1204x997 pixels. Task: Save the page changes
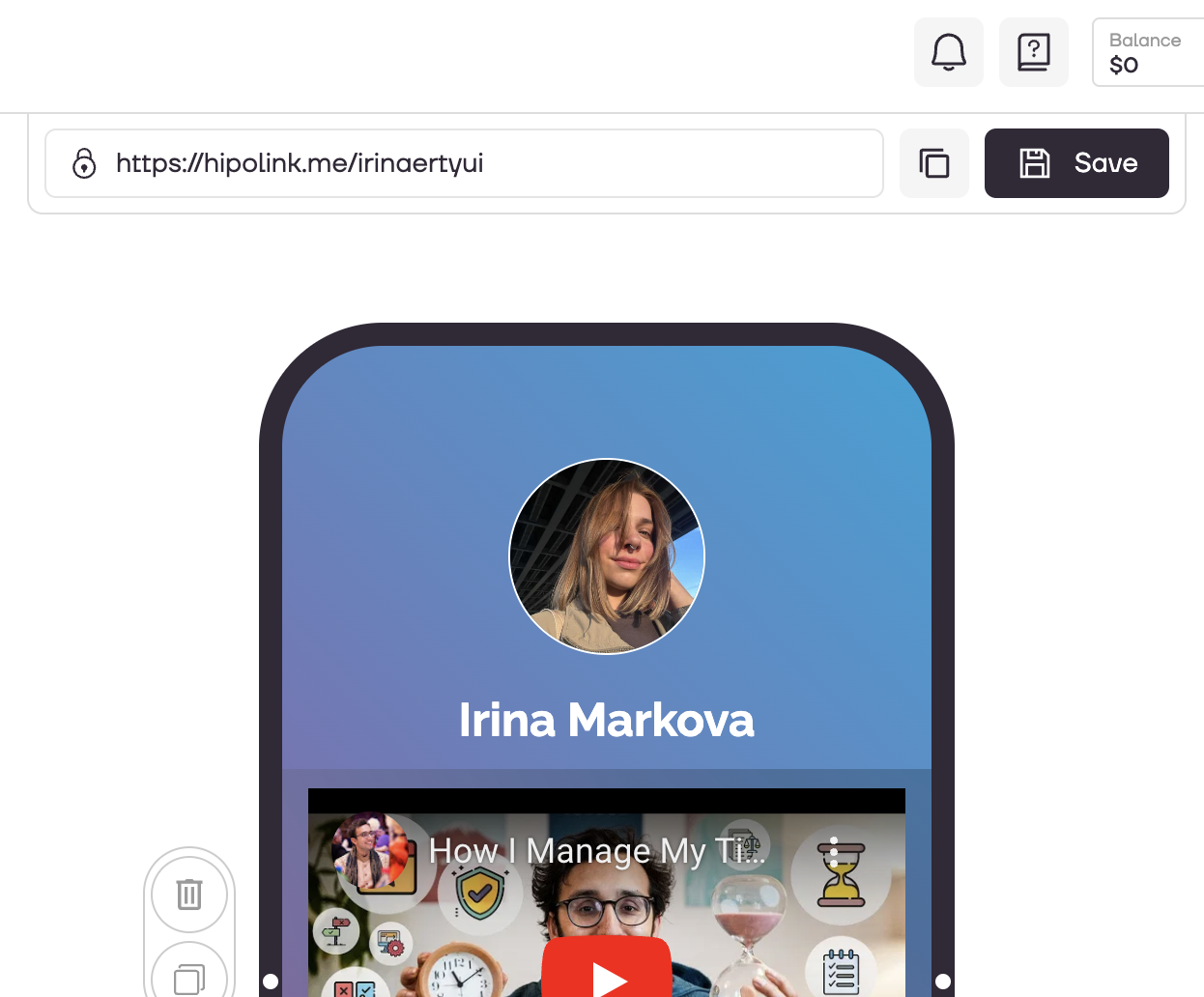1075,163
